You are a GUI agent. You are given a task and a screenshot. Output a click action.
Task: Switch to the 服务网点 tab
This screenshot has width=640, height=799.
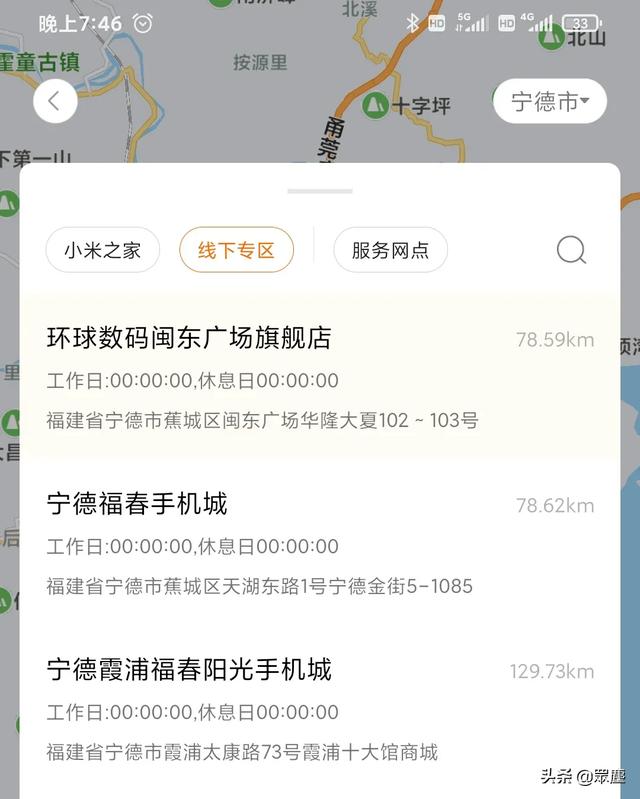390,250
